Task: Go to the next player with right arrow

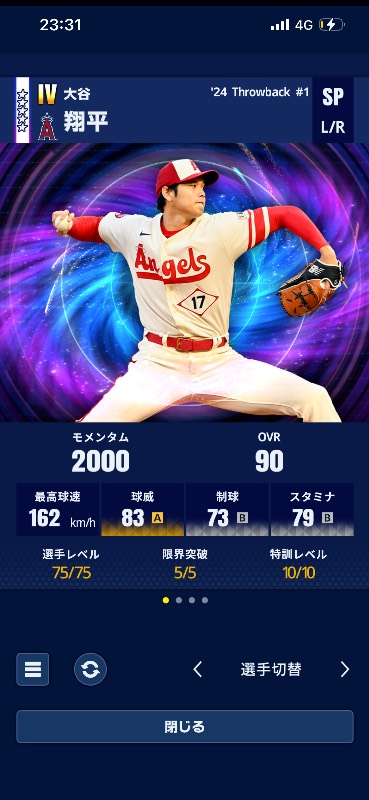Action: point(345,669)
